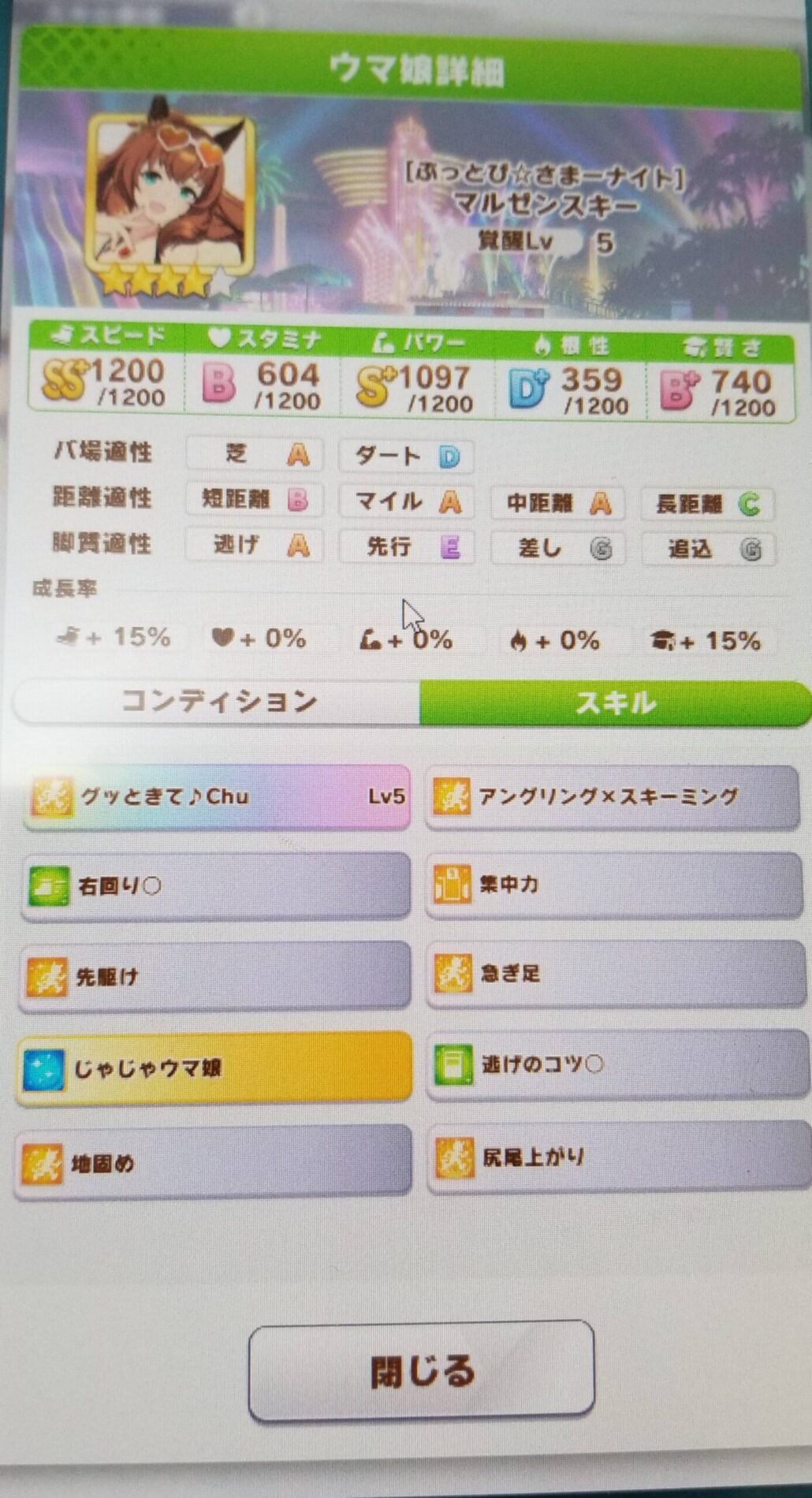The height and width of the screenshot is (1498, 812).
Task: Open skill グッときて♪Chu details
Action: click(217, 796)
